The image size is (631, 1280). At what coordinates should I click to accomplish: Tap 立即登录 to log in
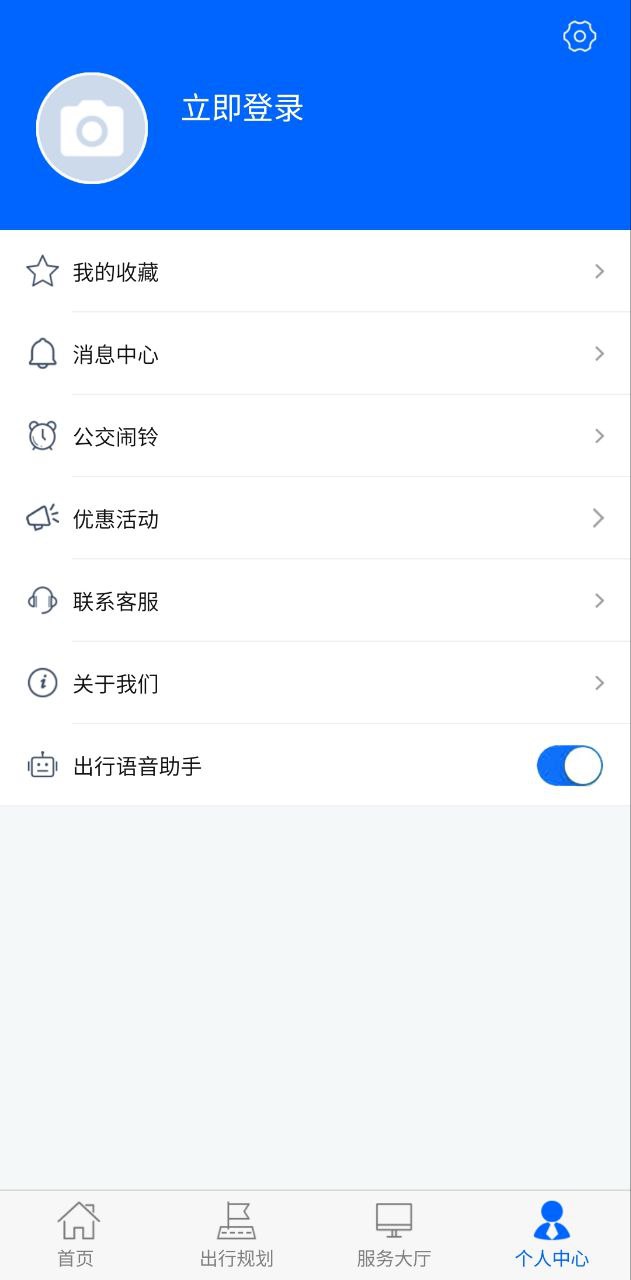242,108
